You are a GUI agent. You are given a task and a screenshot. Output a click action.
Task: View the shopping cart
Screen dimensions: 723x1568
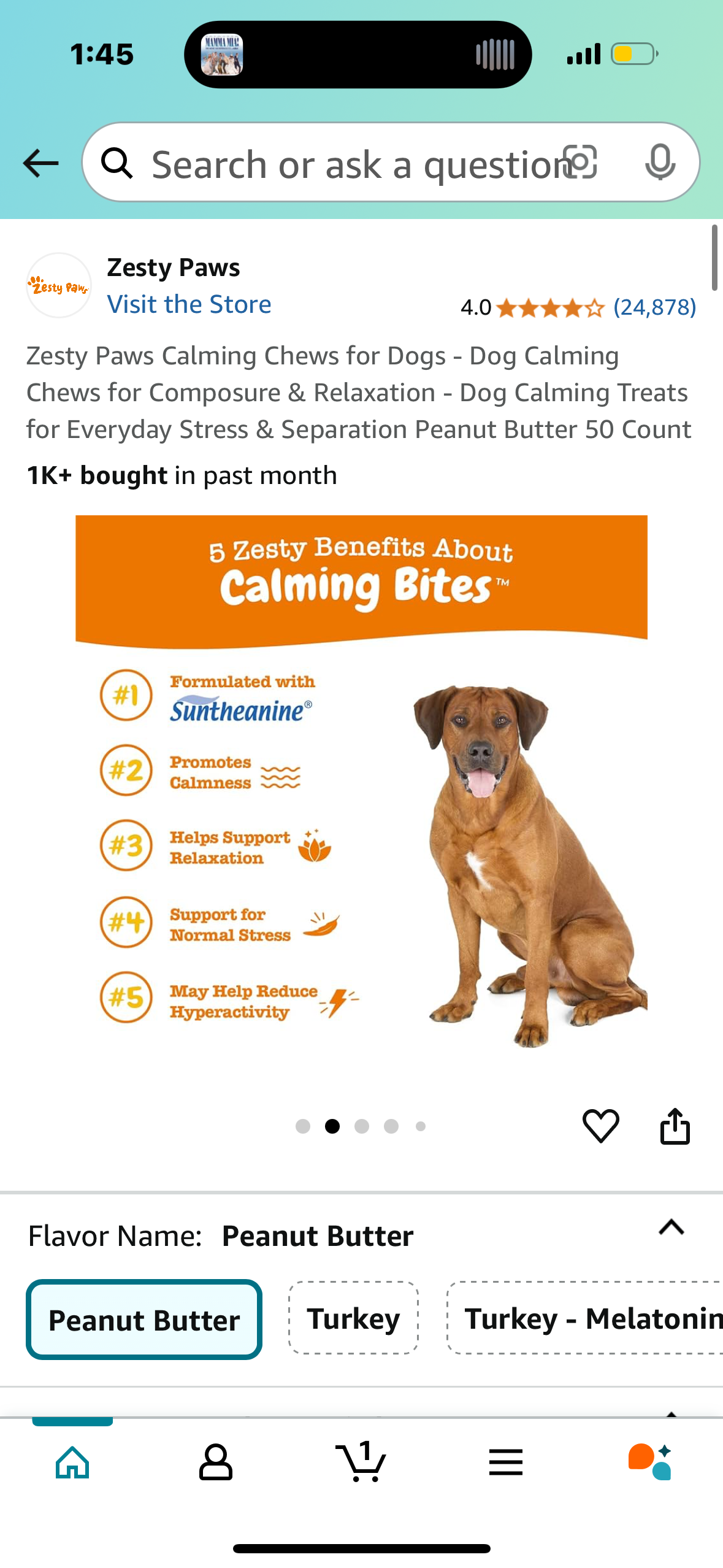click(x=361, y=1462)
